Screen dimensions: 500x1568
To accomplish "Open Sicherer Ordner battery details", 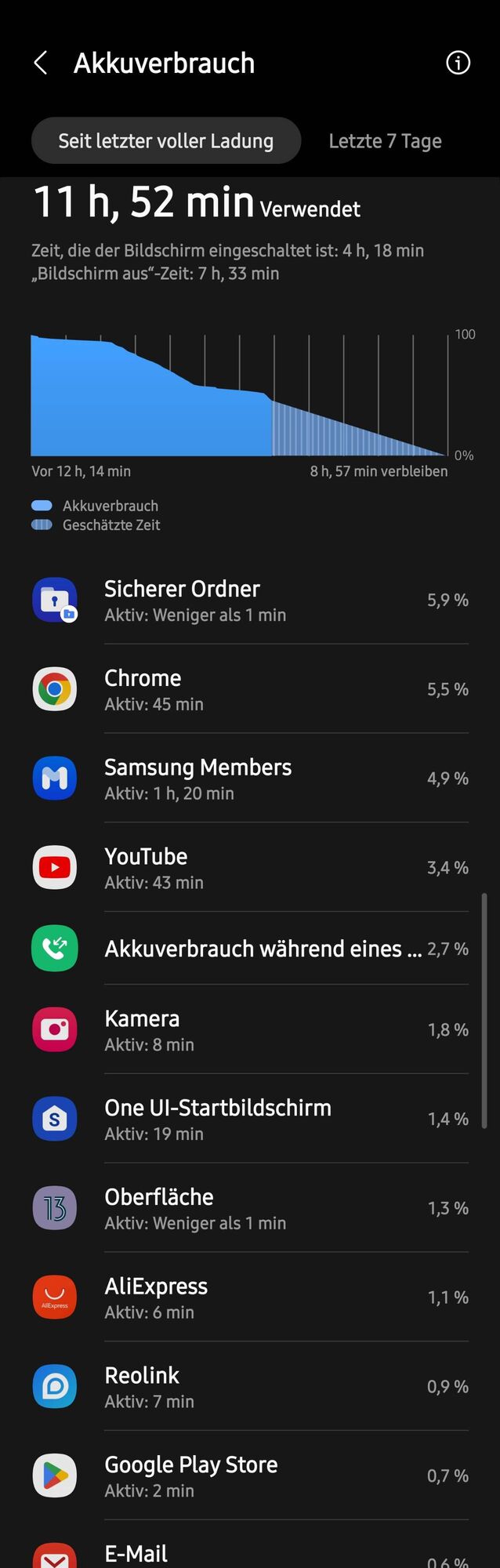I will coord(250,601).
